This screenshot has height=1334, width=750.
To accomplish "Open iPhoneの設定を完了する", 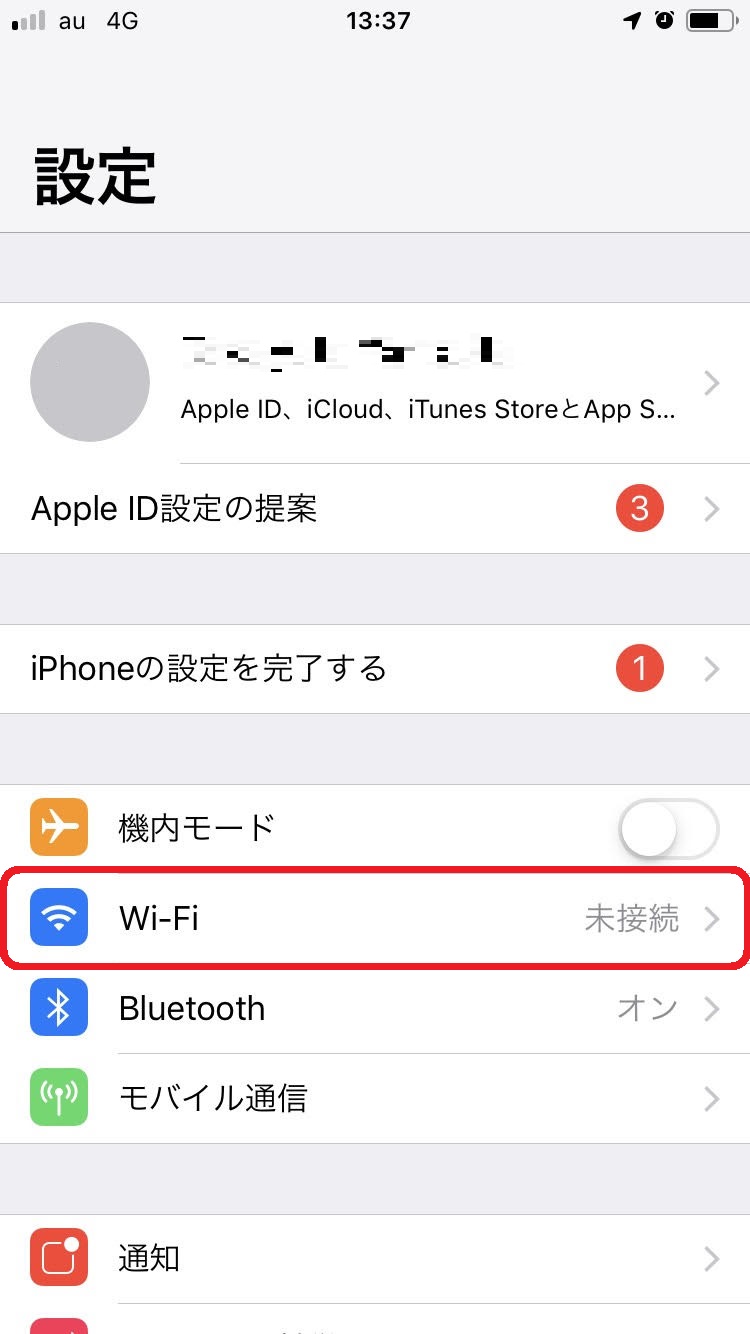I will click(x=375, y=669).
